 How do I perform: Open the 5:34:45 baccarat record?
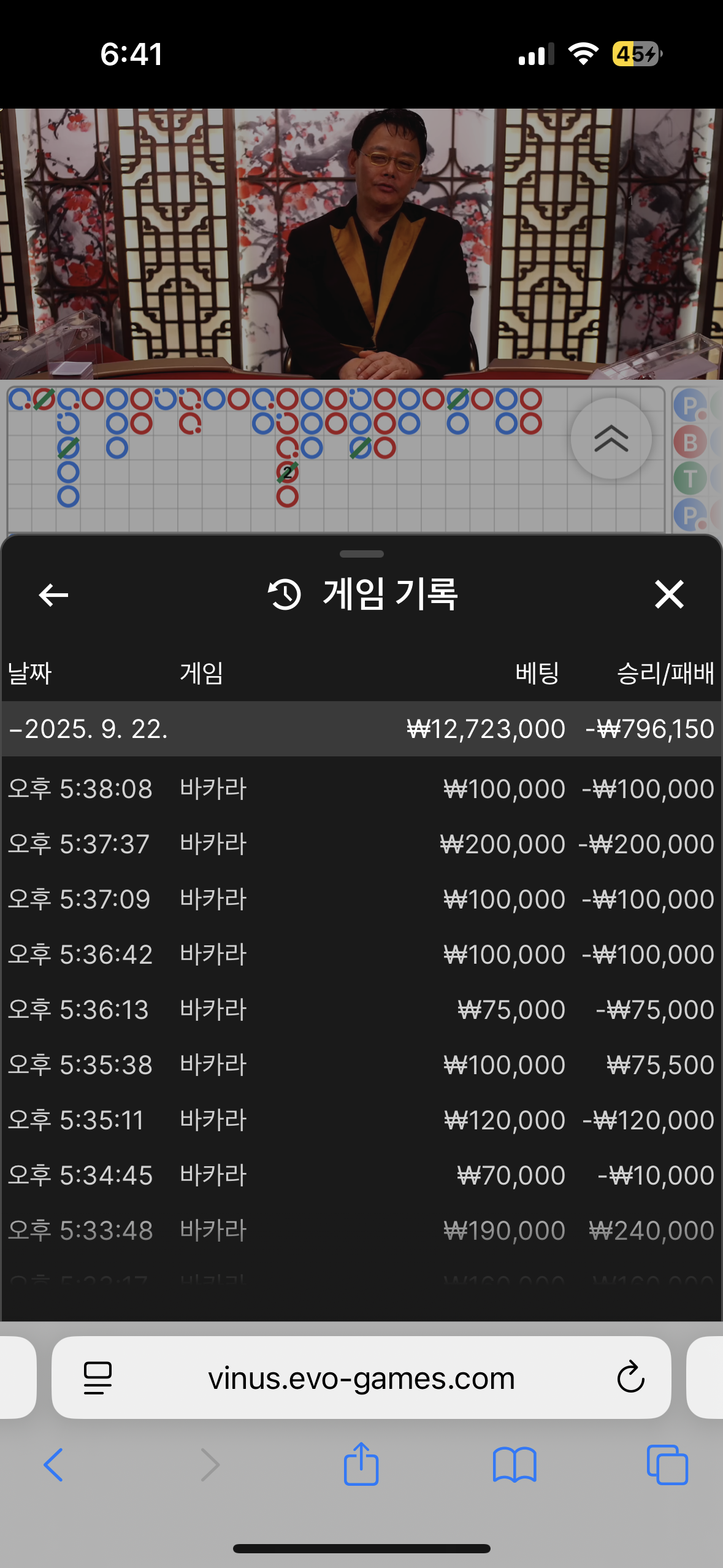pos(362,1175)
